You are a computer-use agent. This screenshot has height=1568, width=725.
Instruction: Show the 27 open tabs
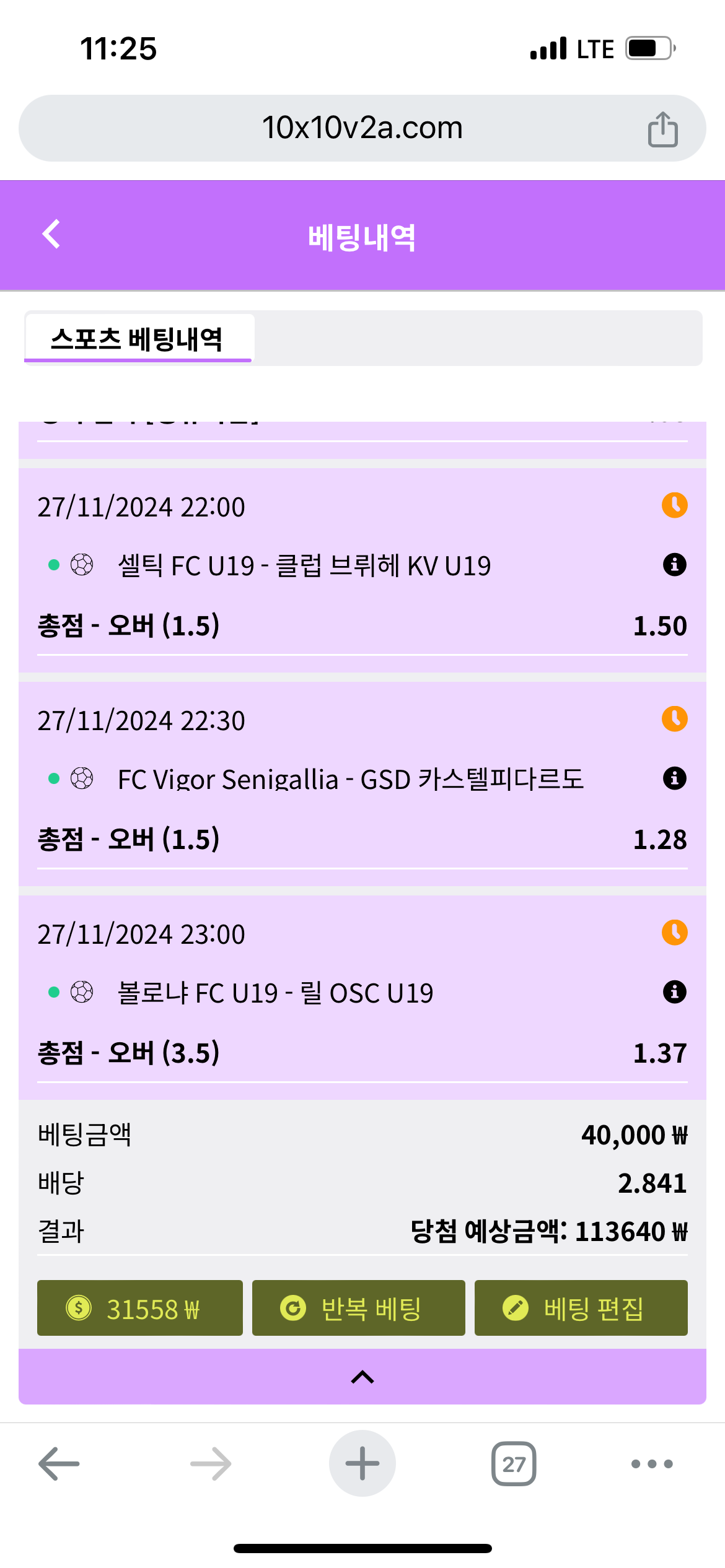514,1464
